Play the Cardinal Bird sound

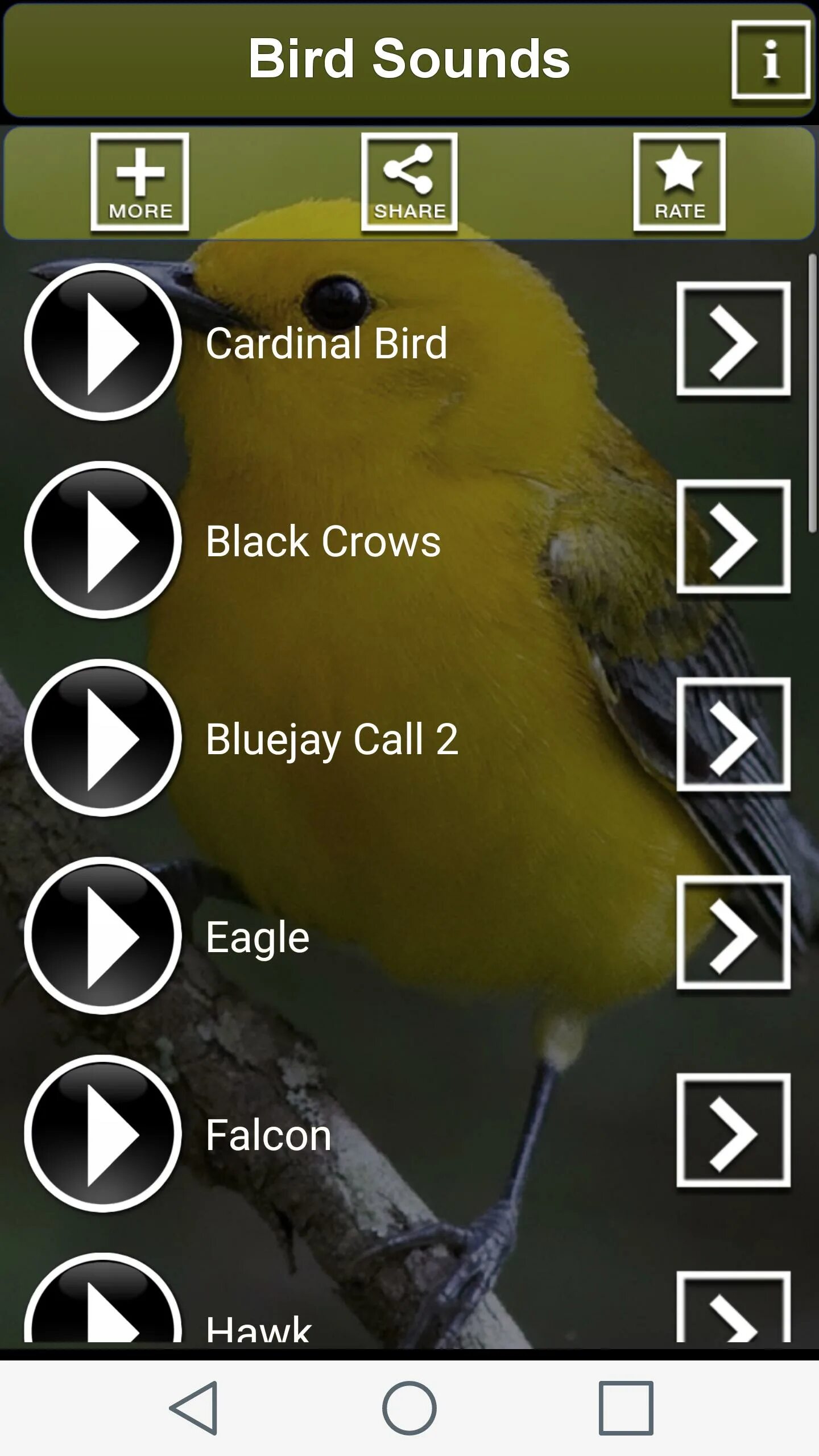103,341
